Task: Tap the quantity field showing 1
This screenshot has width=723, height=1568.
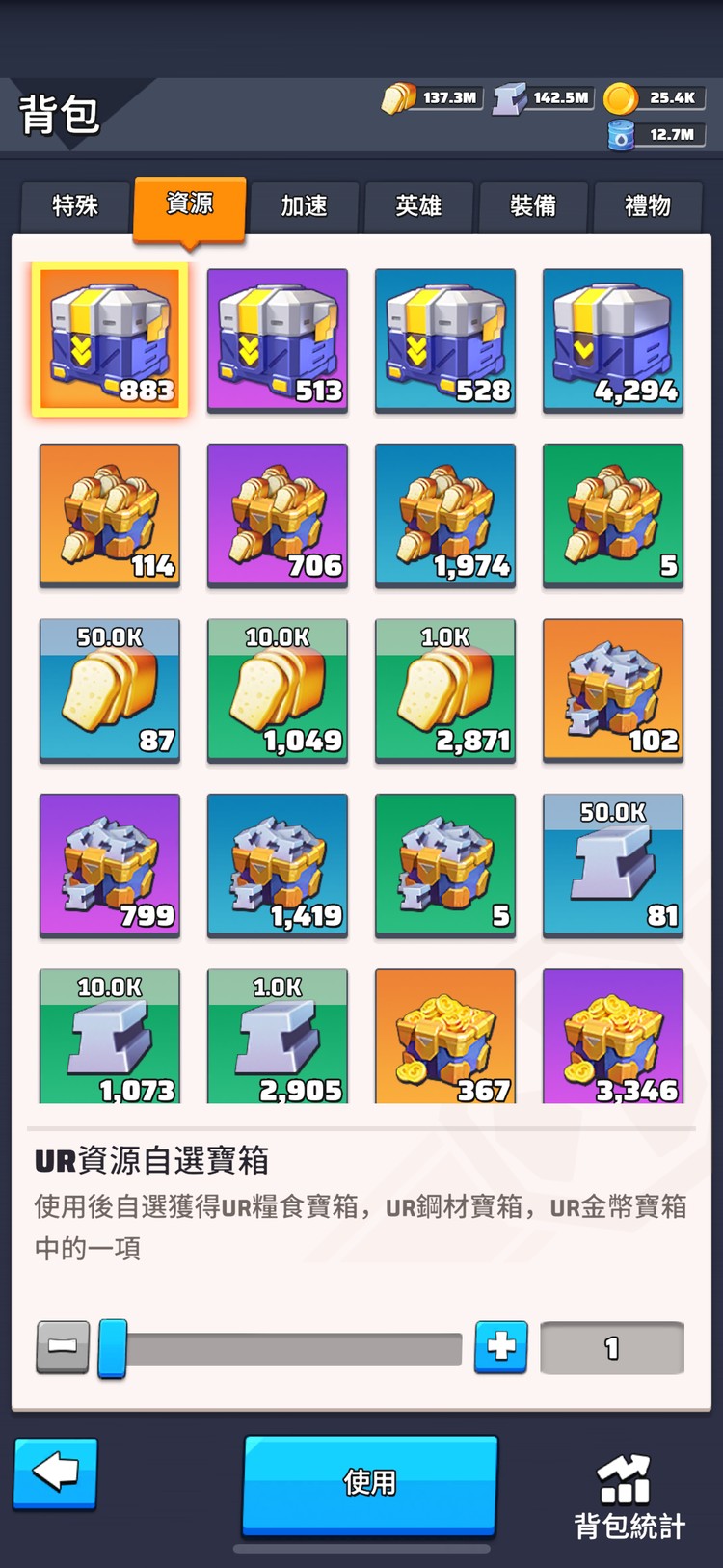Action: point(611,1347)
